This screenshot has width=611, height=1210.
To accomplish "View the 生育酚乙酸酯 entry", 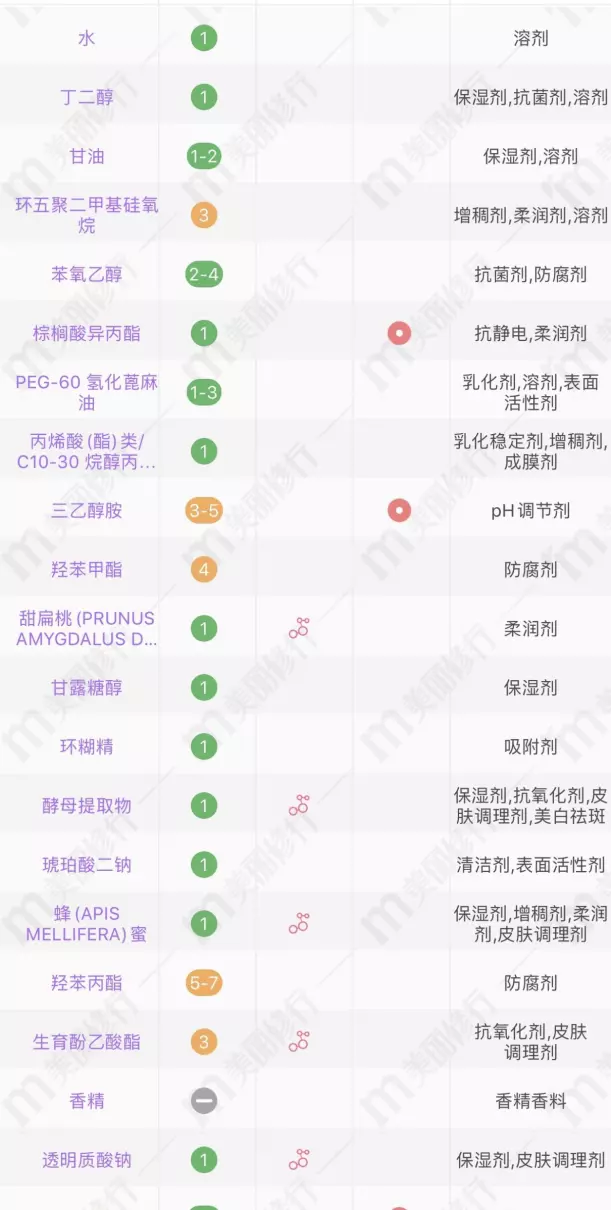I will click(87, 1041).
